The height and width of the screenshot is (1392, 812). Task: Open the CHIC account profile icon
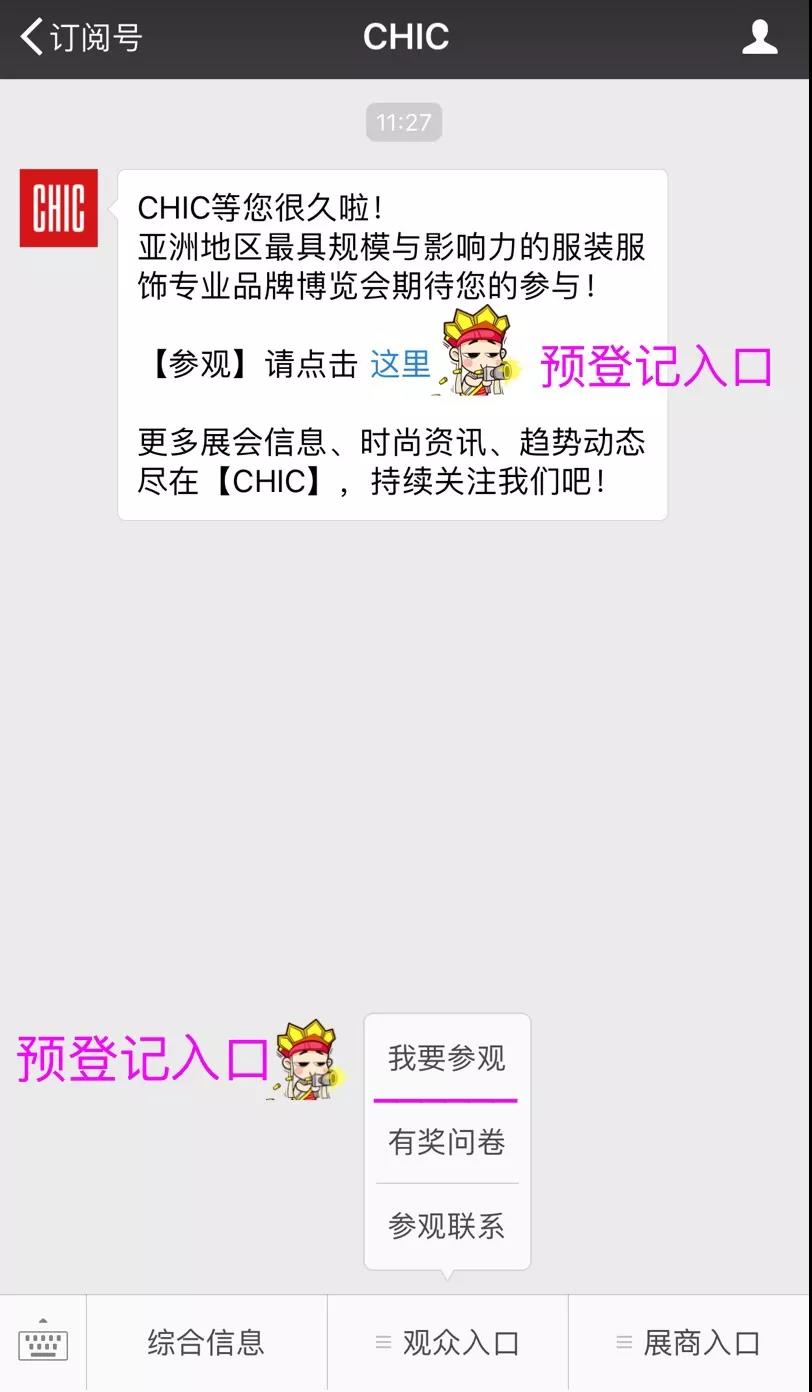point(760,38)
